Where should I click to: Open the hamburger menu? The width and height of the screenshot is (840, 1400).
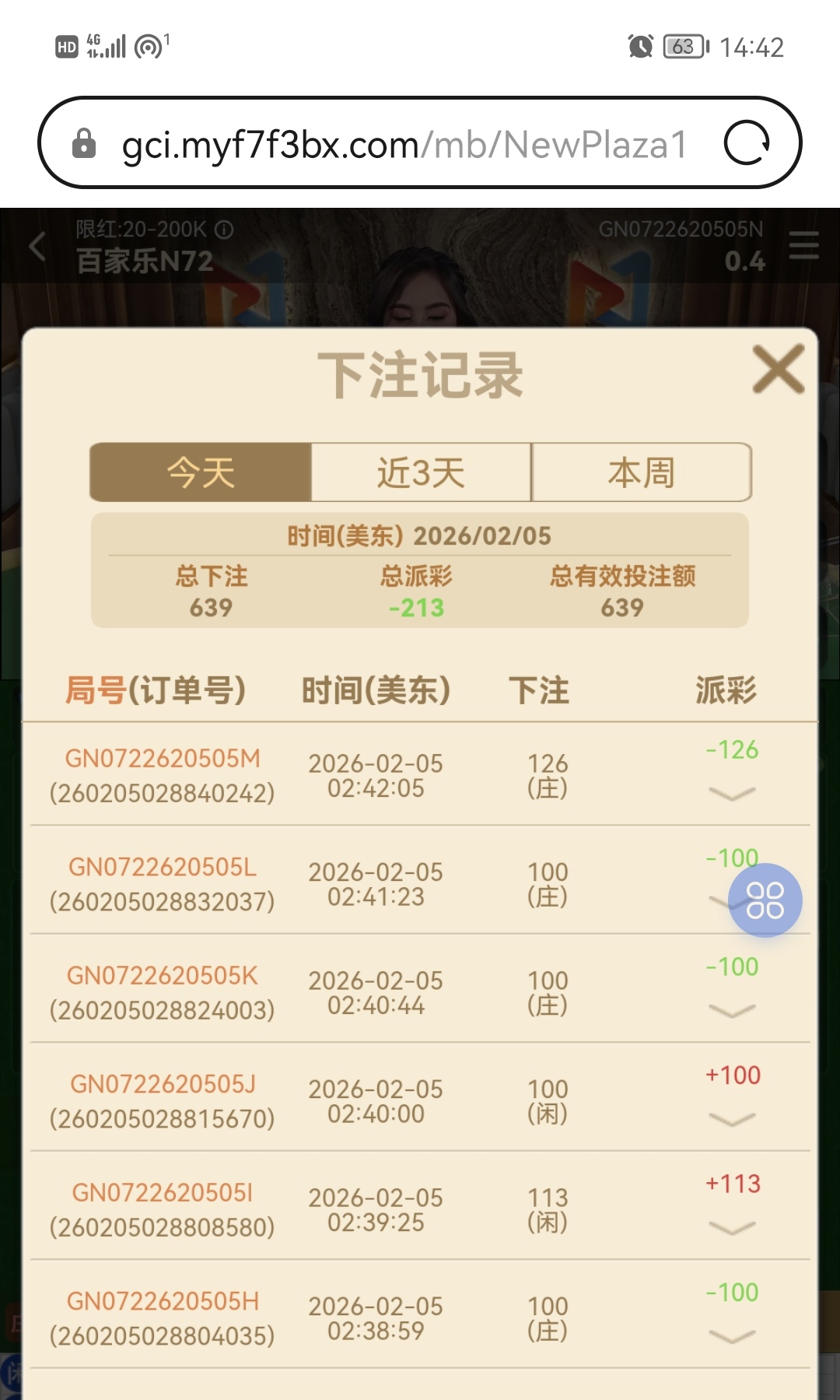pyautogui.click(x=803, y=245)
